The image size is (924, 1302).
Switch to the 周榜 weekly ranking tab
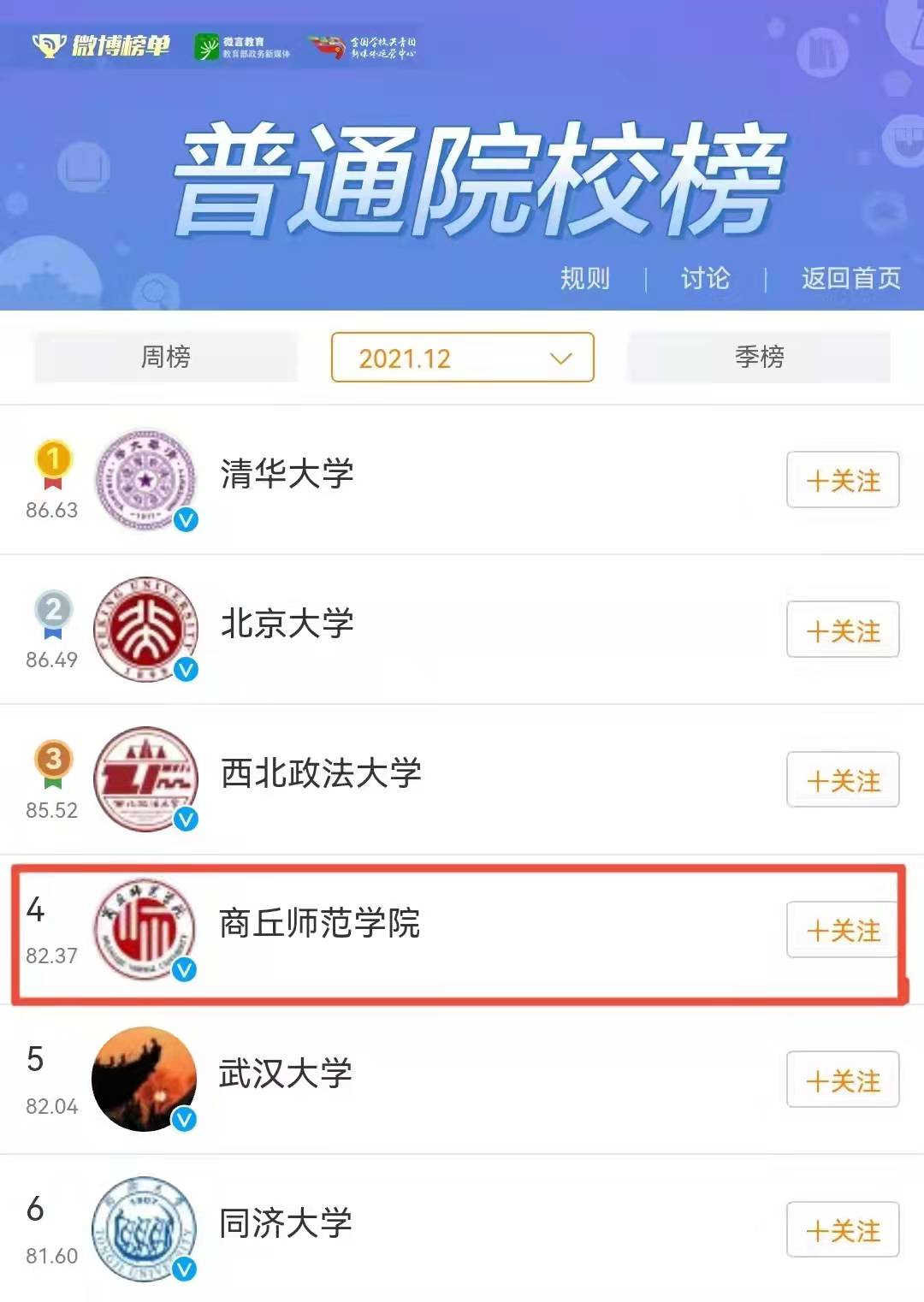click(x=166, y=357)
